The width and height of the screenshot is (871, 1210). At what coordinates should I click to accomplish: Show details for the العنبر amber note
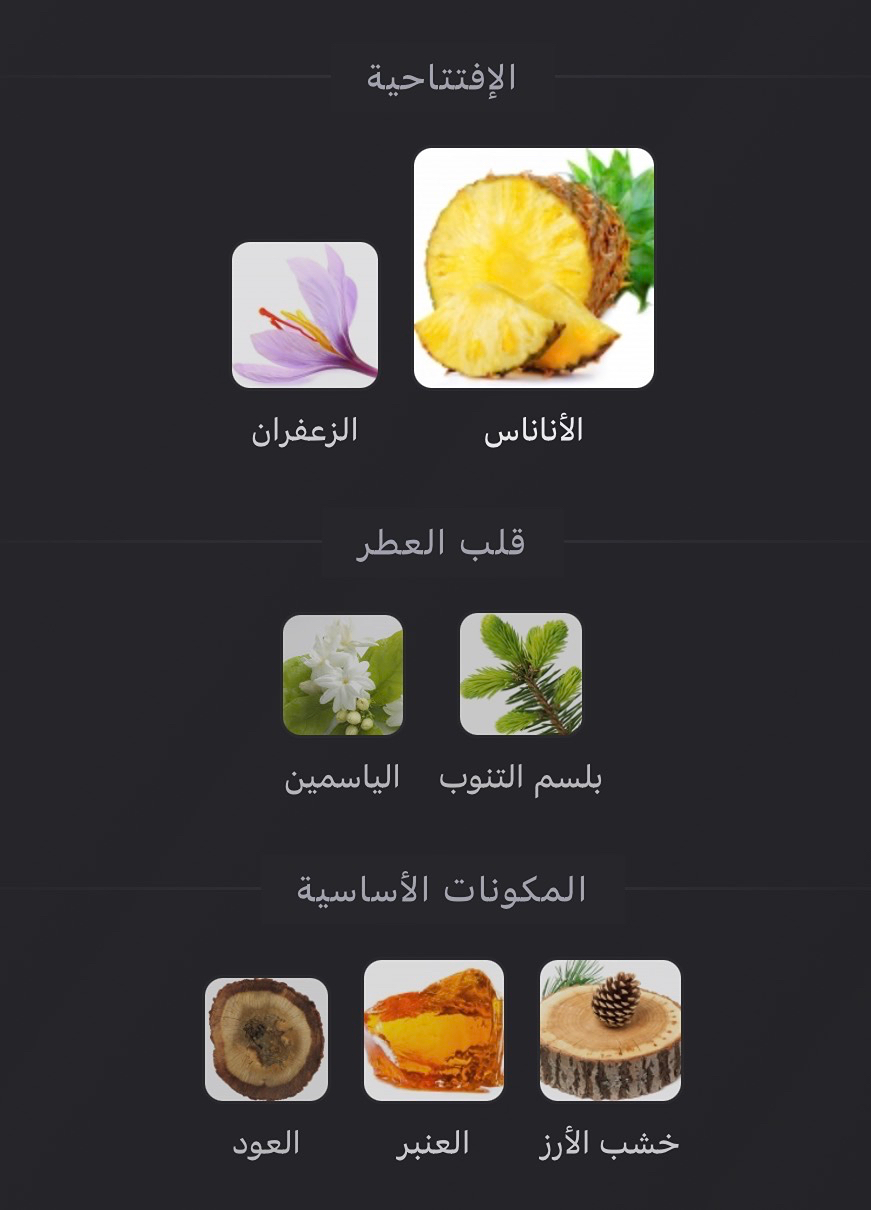click(x=434, y=1030)
